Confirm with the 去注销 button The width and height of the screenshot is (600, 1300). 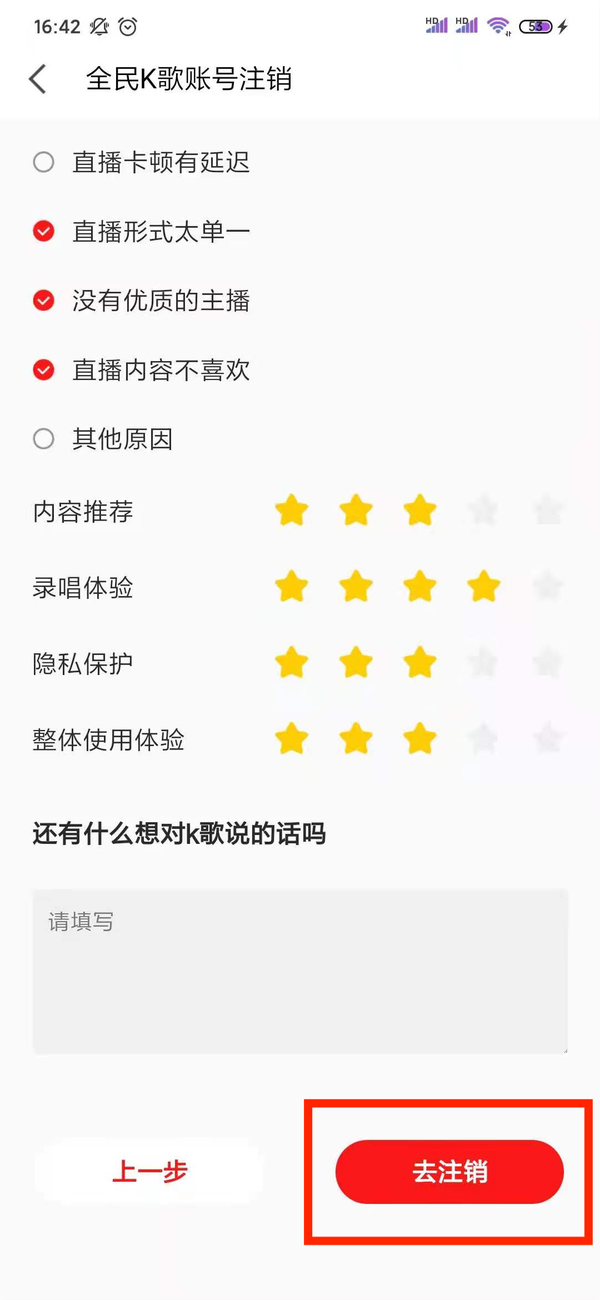(x=450, y=1171)
